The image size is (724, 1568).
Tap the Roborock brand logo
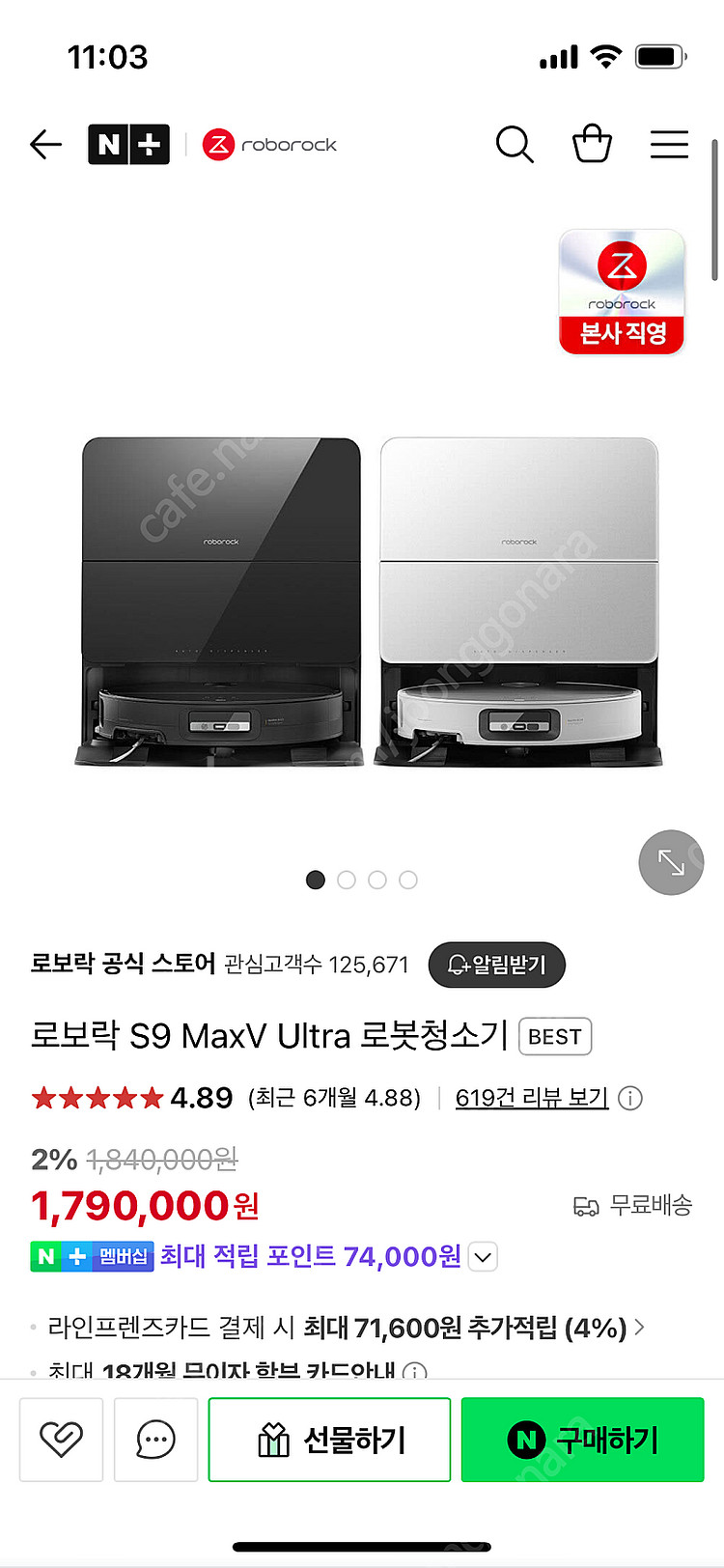pyautogui.click(x=269, y=144)
